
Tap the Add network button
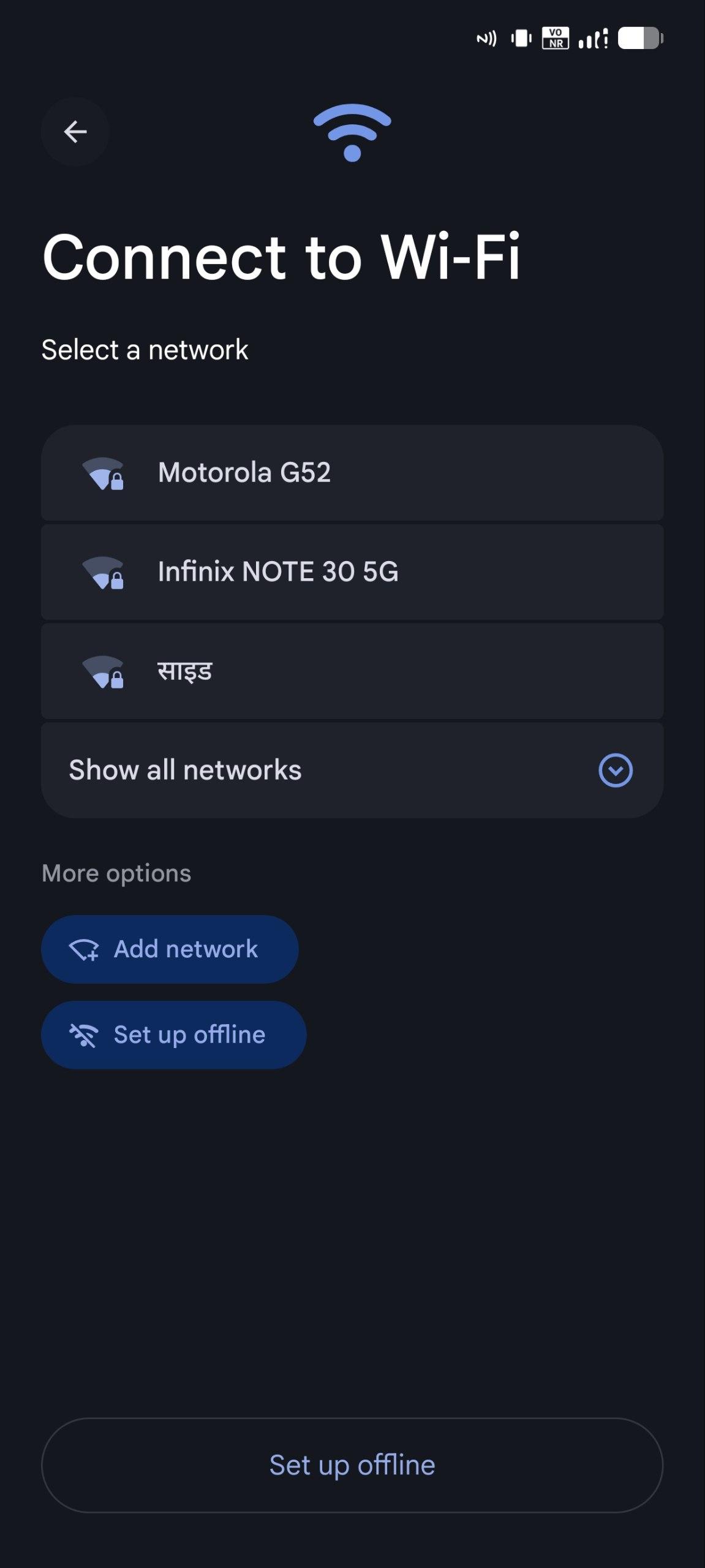coord(170,949)
